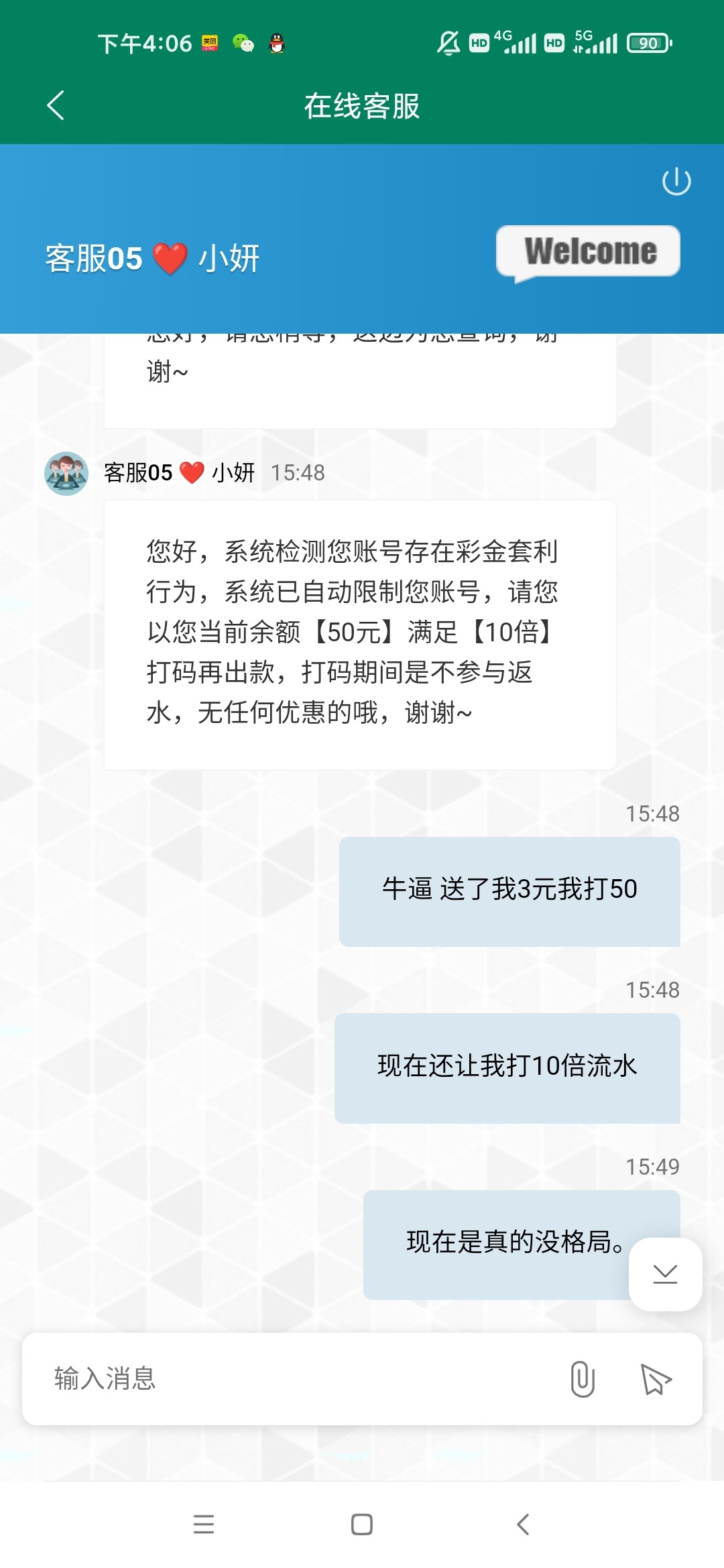This screenshot has height=1568, width=724.
Task: Open recent apps from the navigation bar
Action: point(203,1524)
